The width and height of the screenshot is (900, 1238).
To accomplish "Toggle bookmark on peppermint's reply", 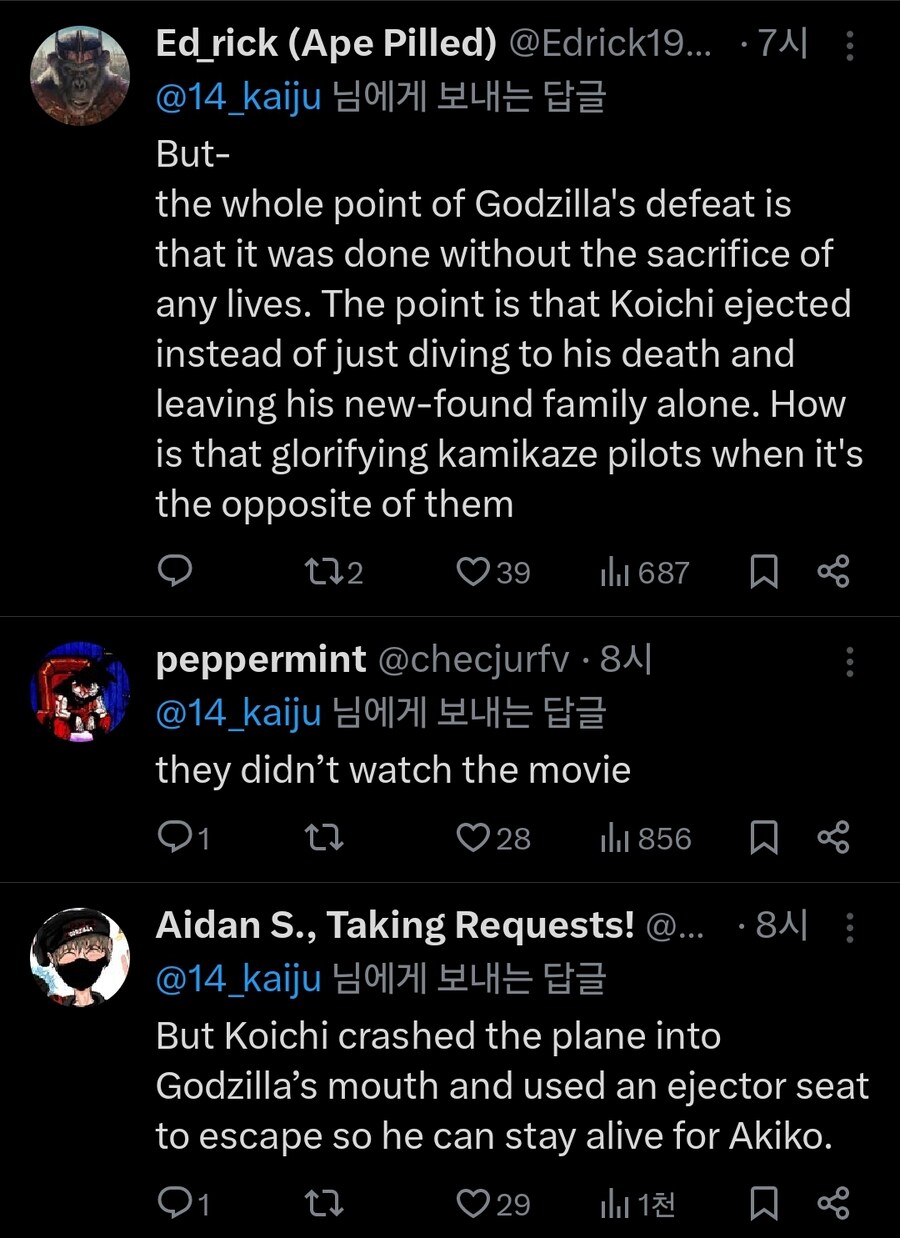I will [x=765, y=838].
